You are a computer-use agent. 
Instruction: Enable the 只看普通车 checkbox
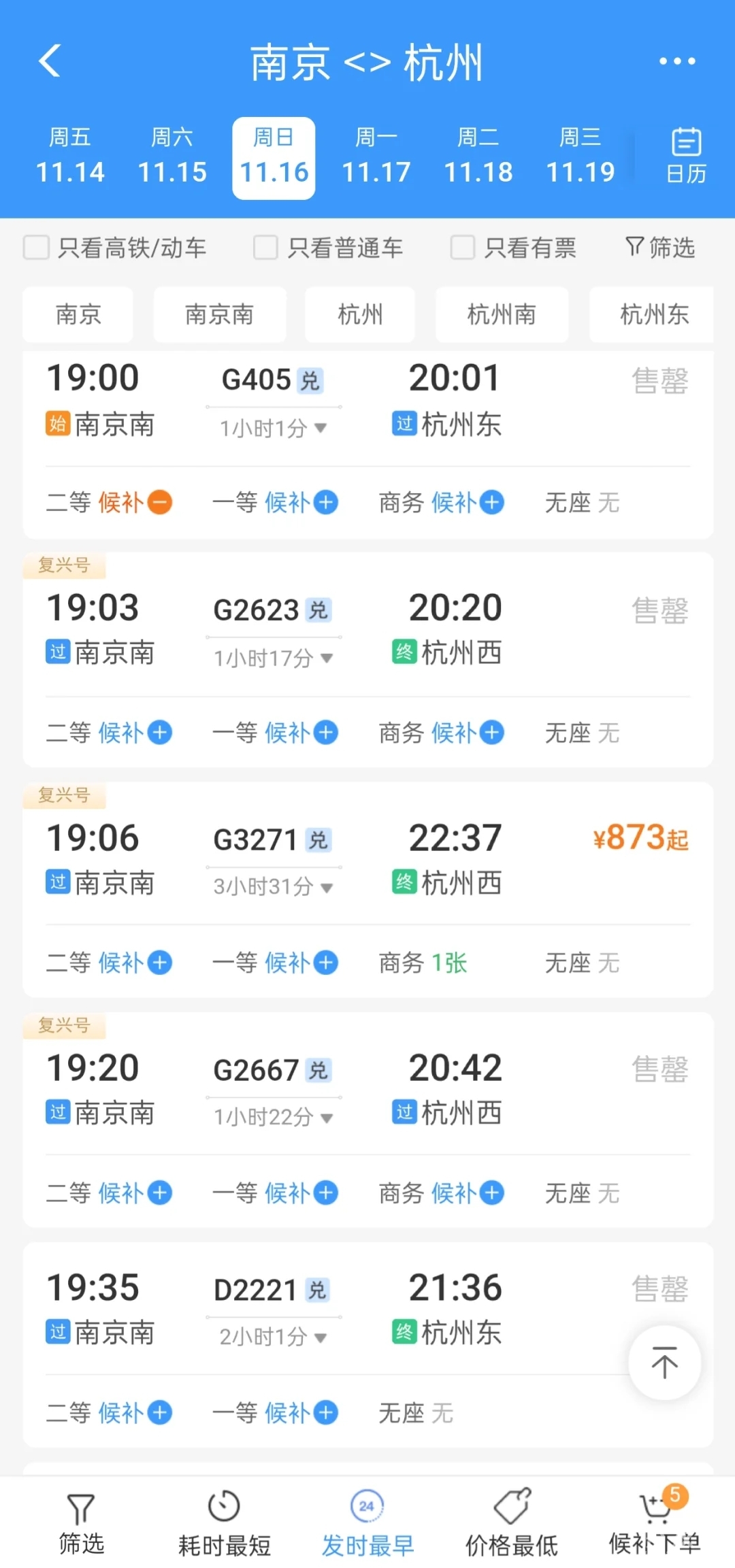point(265,248)
